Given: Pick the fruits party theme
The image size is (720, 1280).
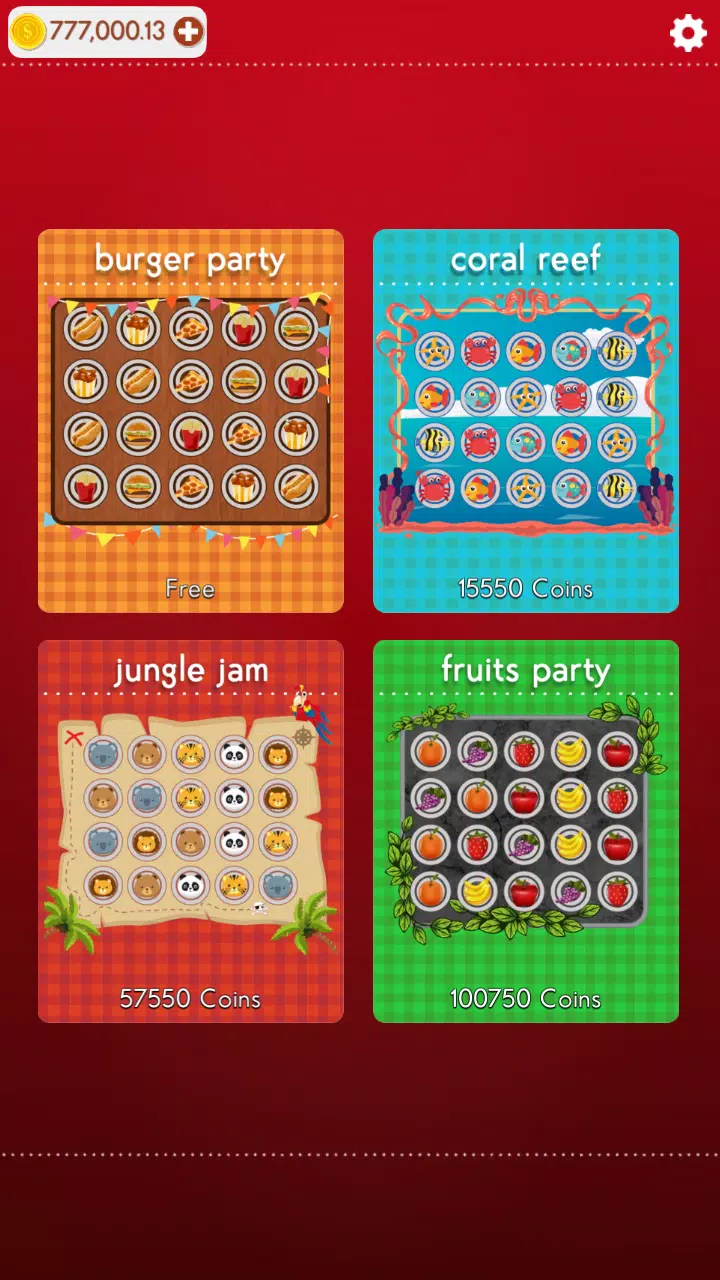Looking at the screenshot, I should [526, 831].
